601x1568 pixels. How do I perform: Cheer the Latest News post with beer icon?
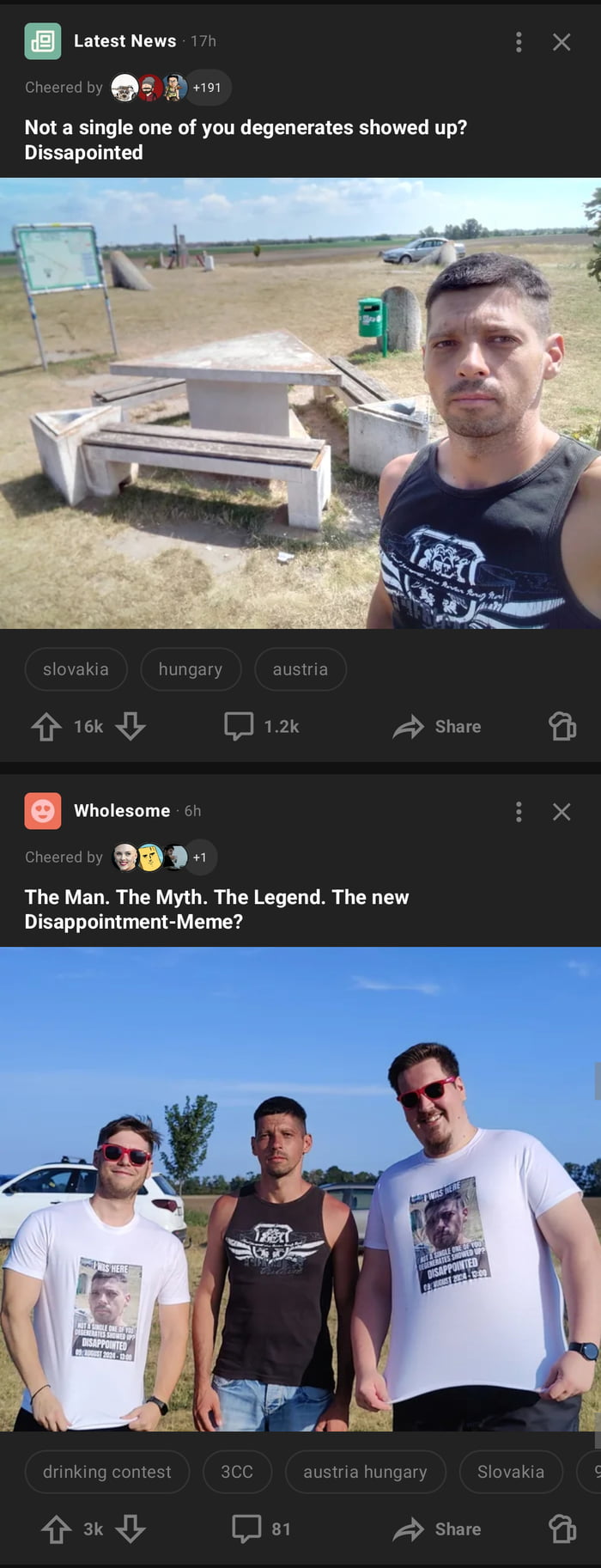point(562,727)
